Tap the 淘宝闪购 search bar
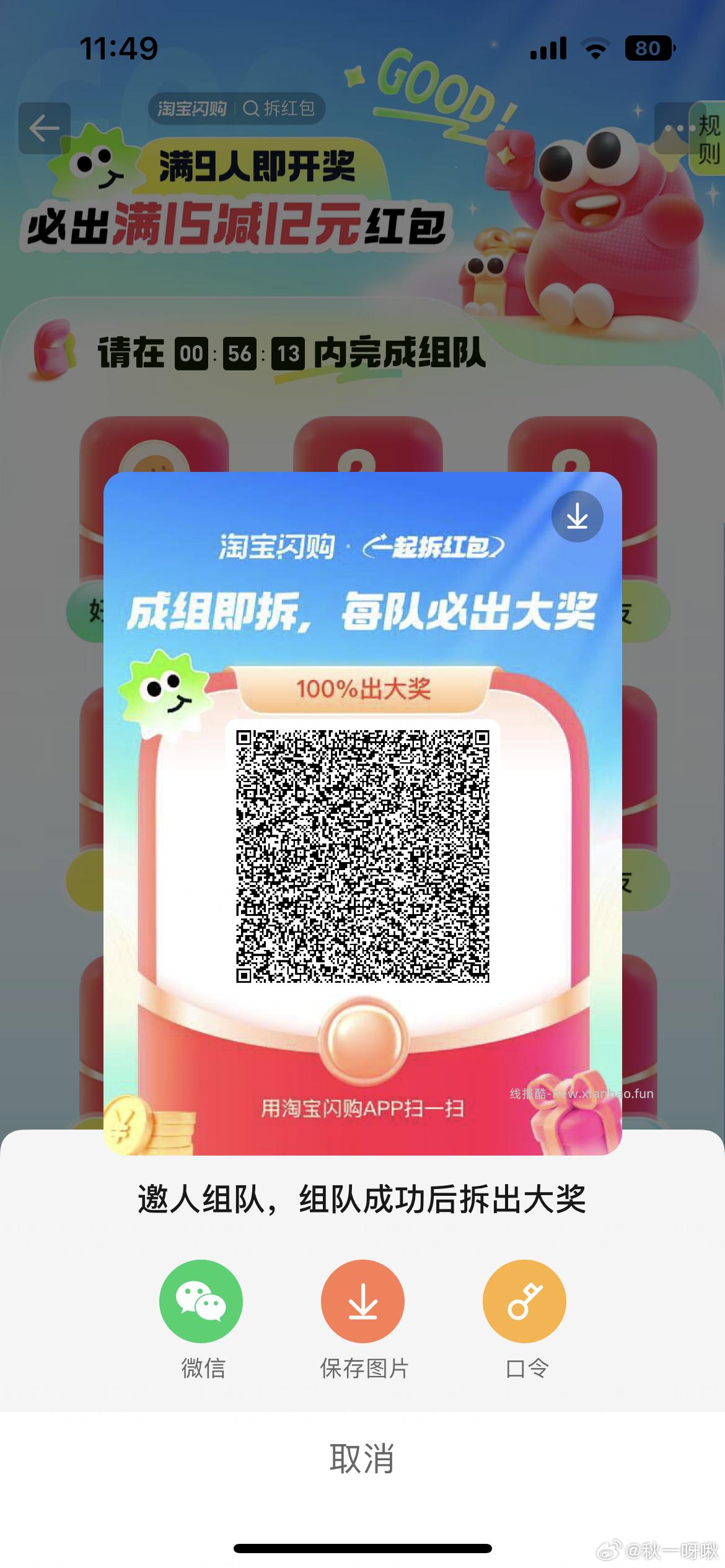 (x=192, y=109)
